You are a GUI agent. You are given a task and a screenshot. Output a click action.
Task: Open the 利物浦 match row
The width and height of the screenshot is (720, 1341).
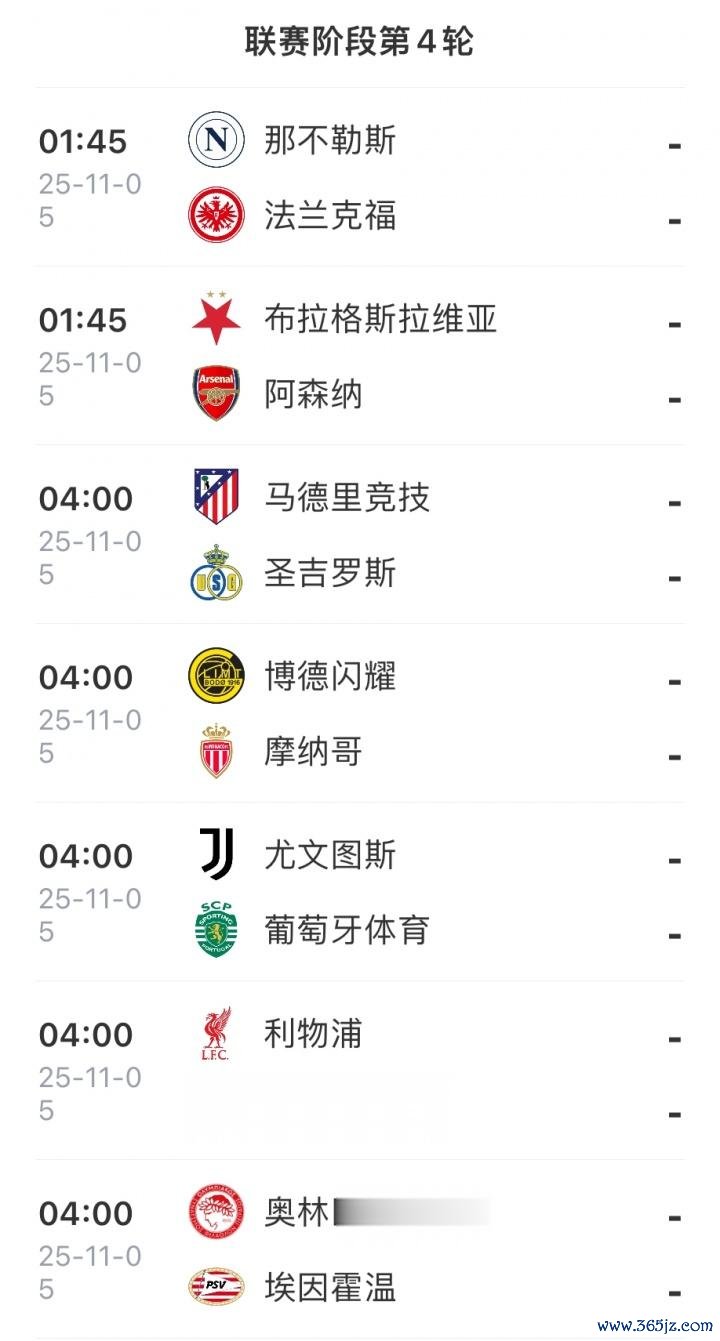click(x=360, y=1071)
